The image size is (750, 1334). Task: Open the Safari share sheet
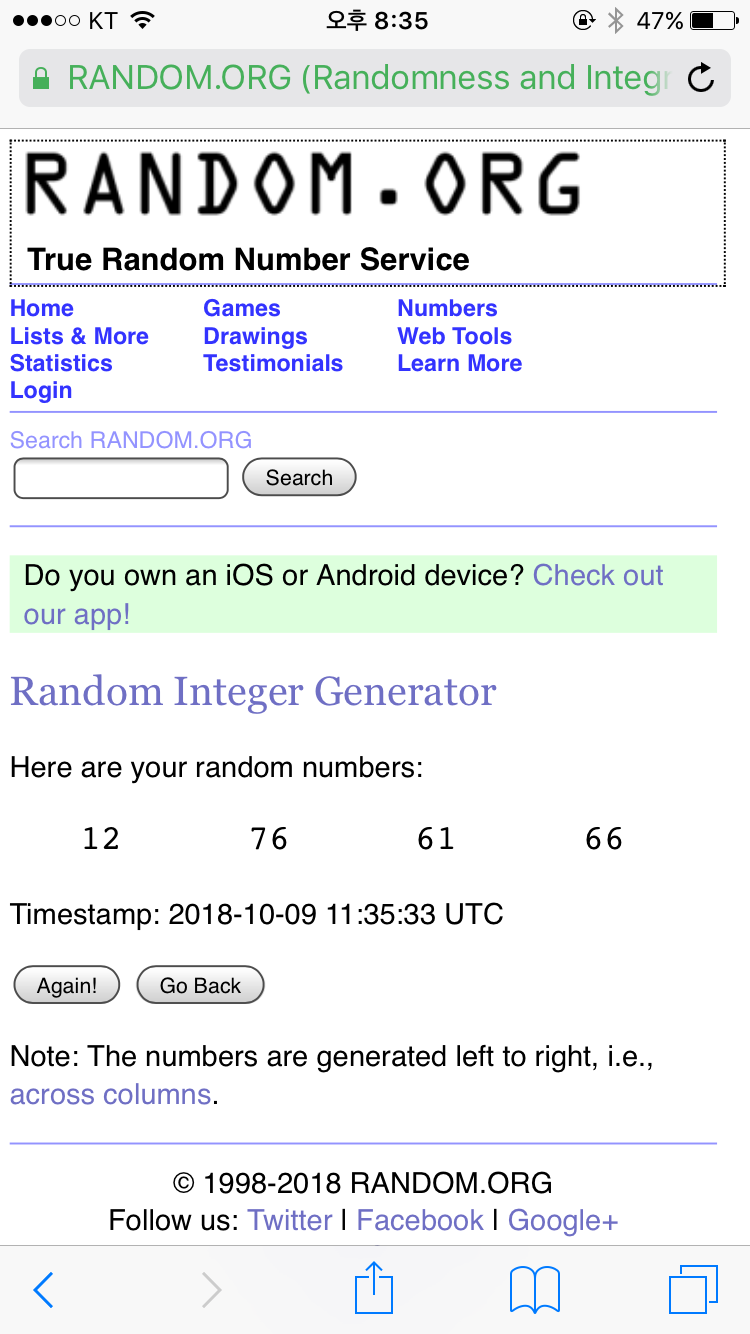click(374, 1288)
